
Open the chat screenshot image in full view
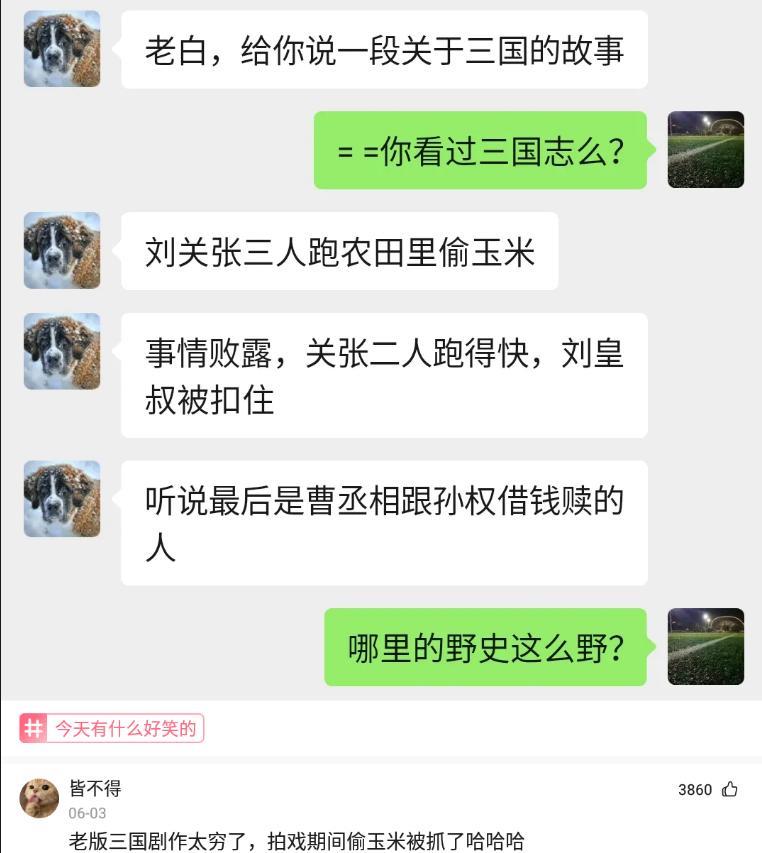(x=380, y=350)
